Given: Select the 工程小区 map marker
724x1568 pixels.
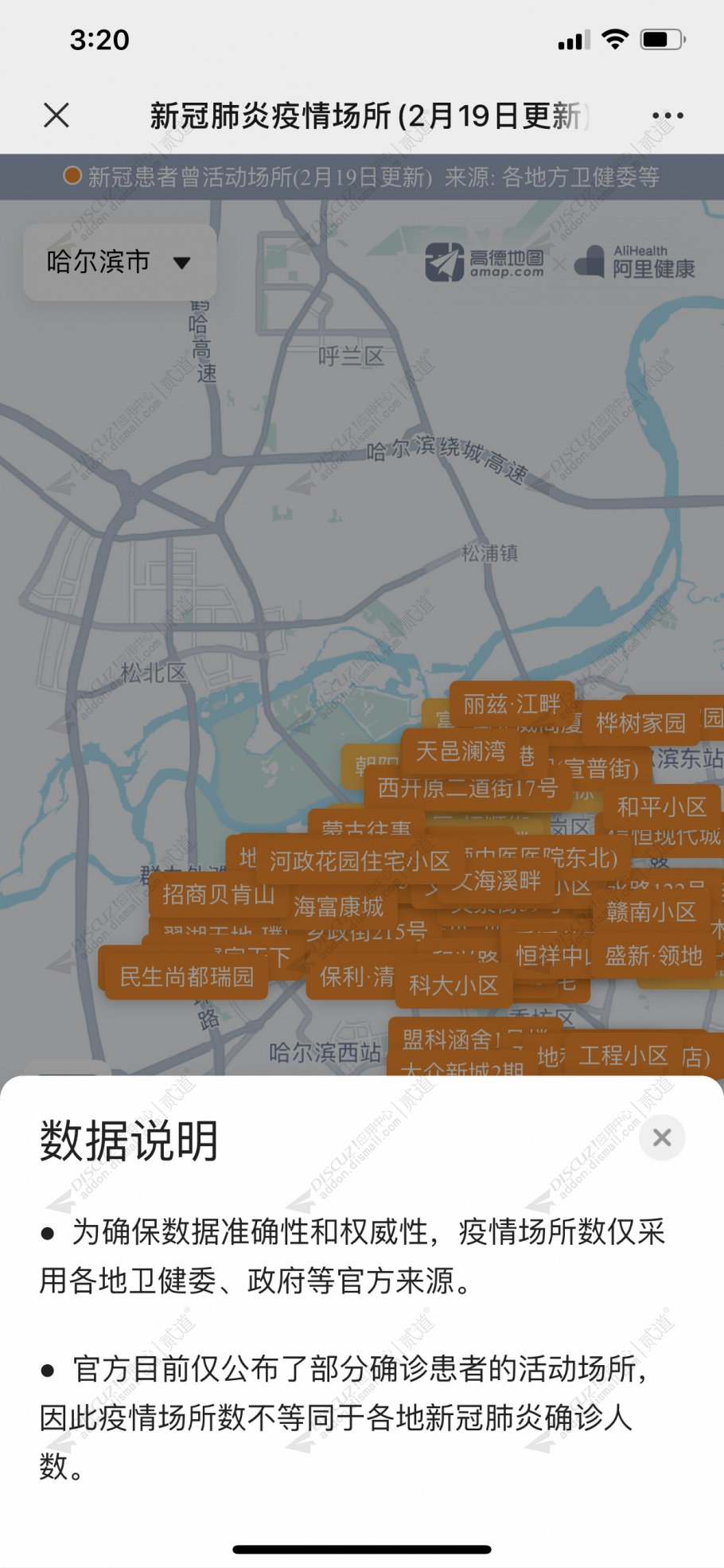Looking at the screenshot, I should [x=623, y=1055].
